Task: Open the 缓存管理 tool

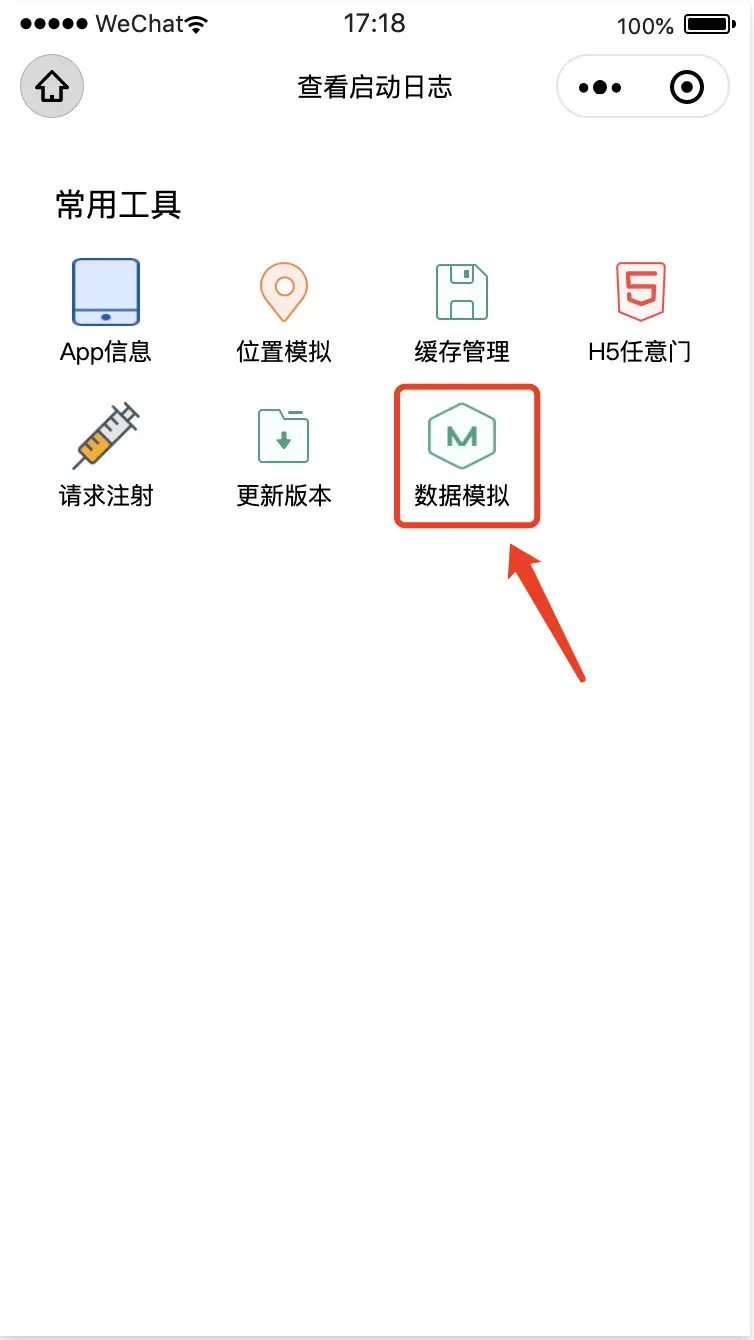Action: 462,310
